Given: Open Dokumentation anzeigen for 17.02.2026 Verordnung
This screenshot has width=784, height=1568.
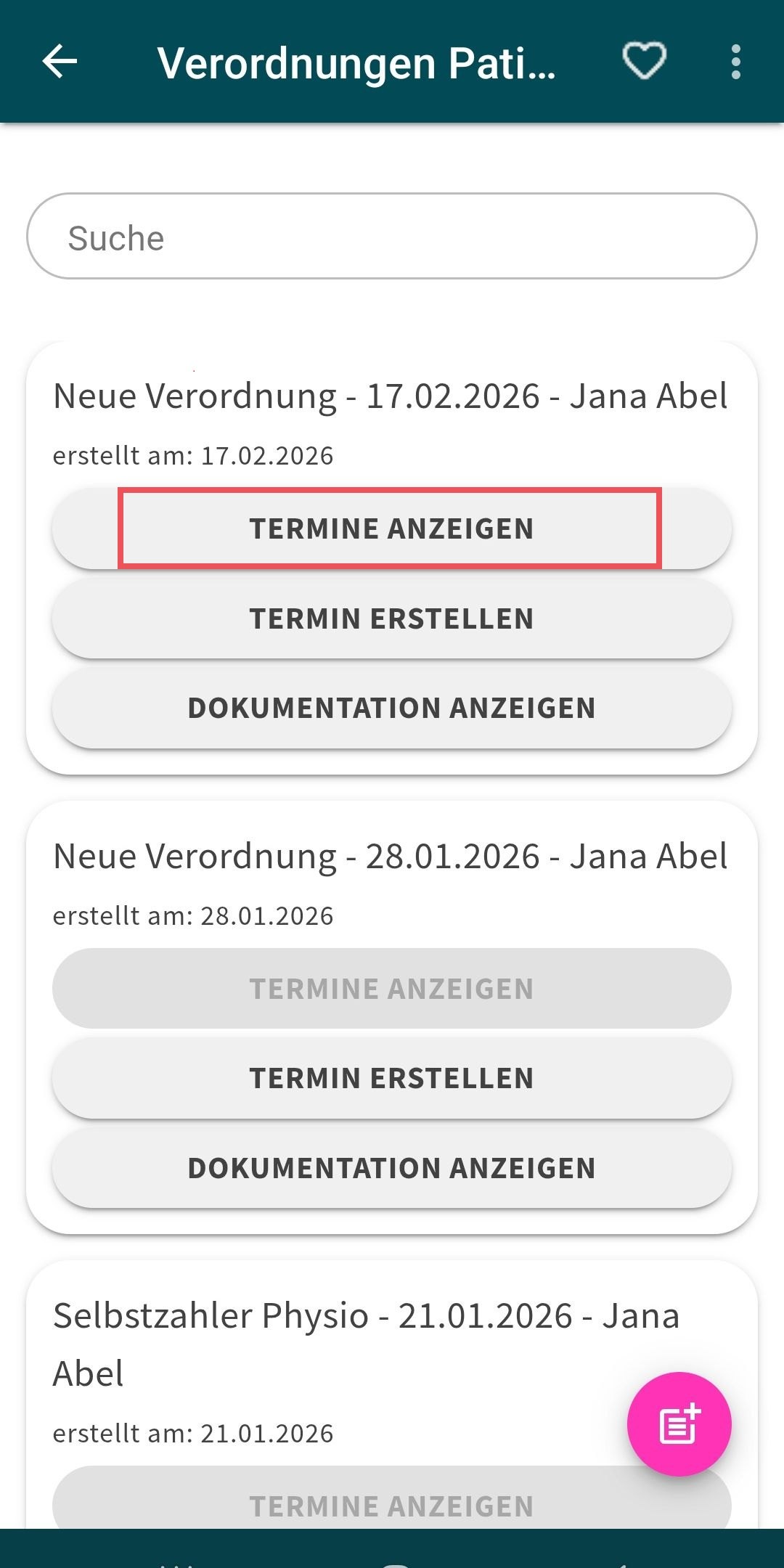Looking at the screenshot, I should click(x=392, y=708).
